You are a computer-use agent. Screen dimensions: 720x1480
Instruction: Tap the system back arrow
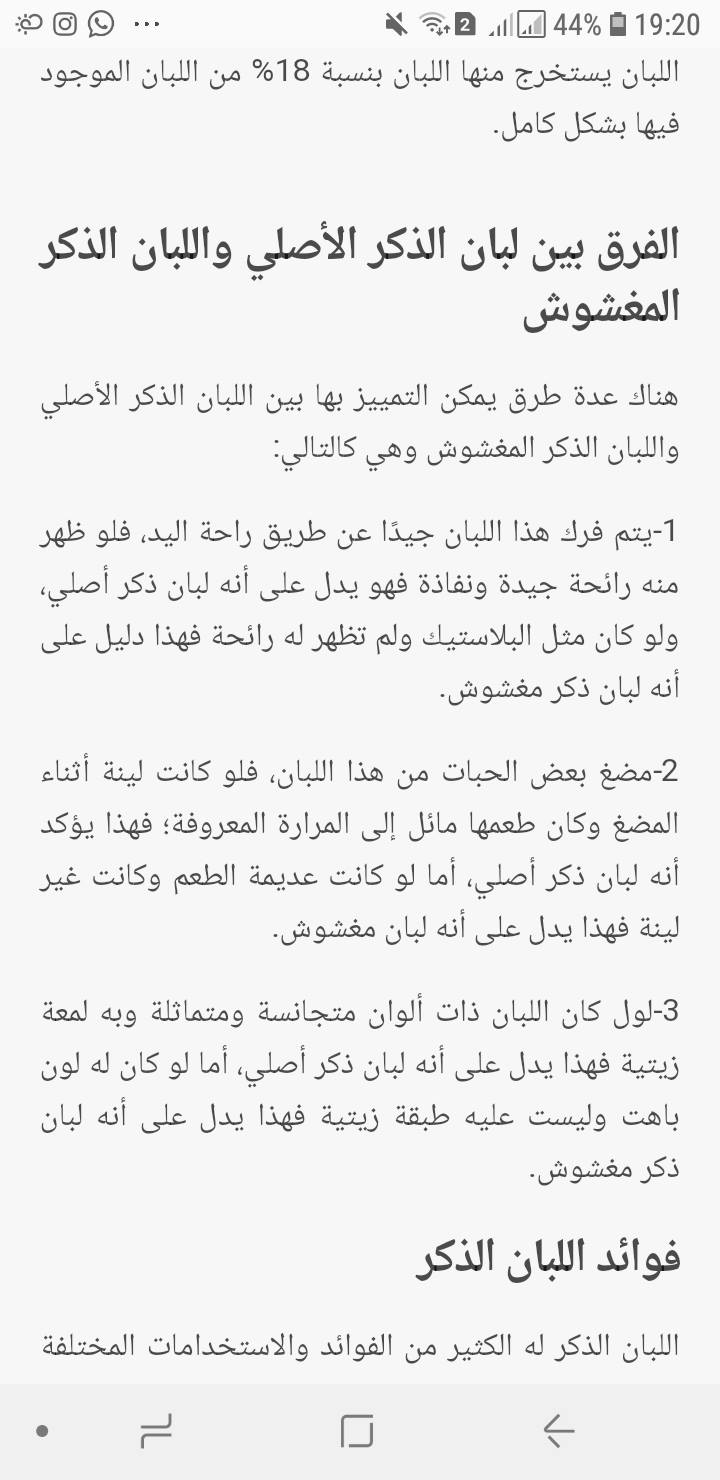point(558,1431)
